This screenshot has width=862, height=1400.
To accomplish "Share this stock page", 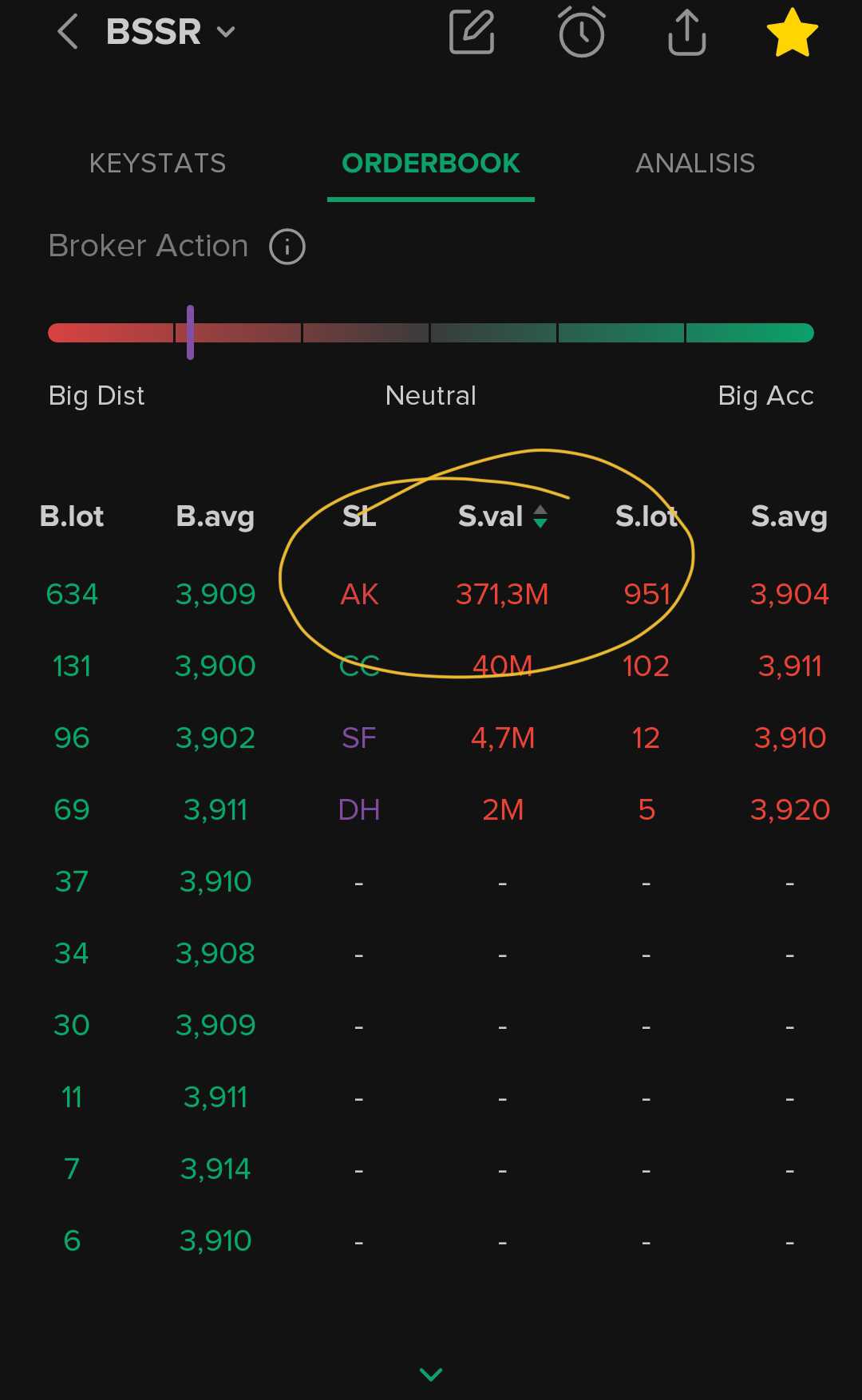I will point(686,32).
